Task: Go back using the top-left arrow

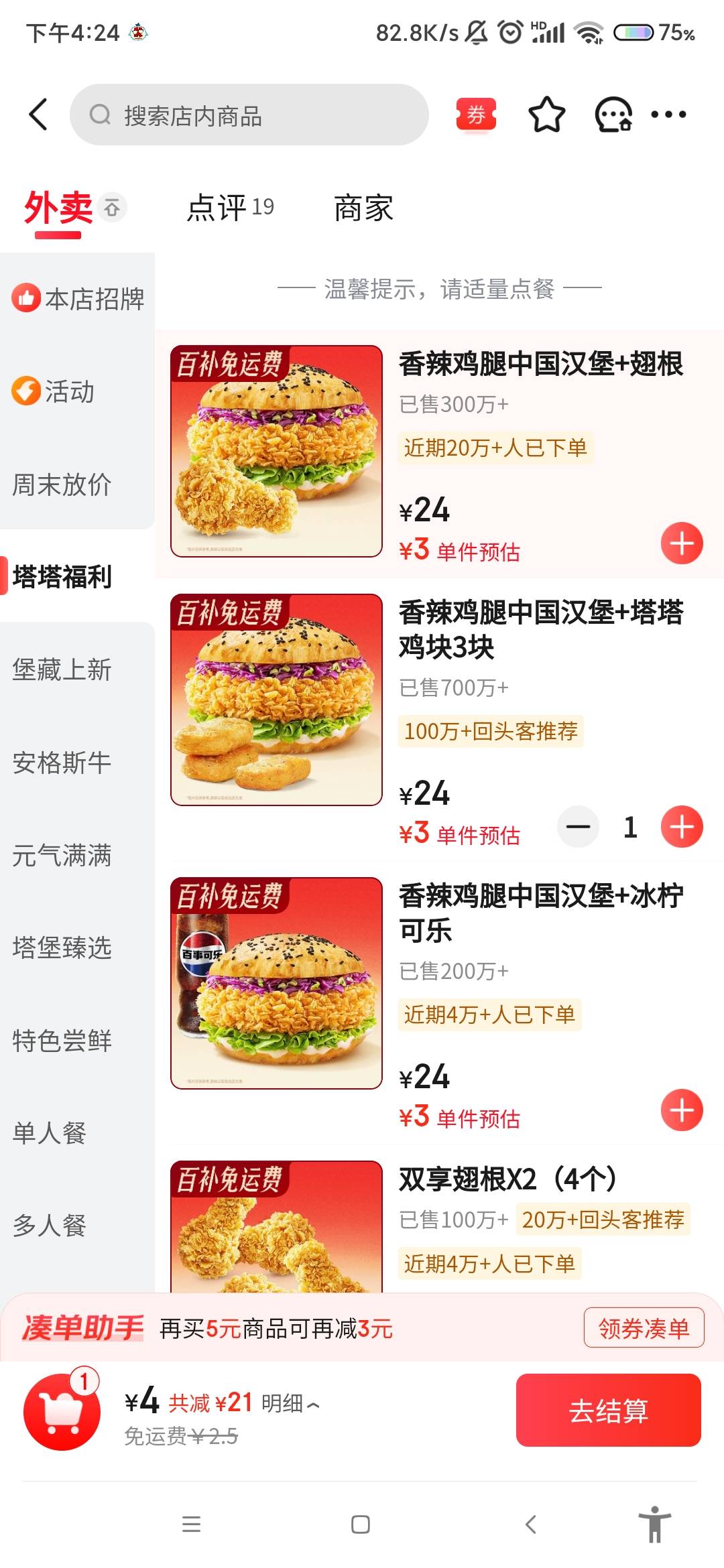Action: coord(39,115)
